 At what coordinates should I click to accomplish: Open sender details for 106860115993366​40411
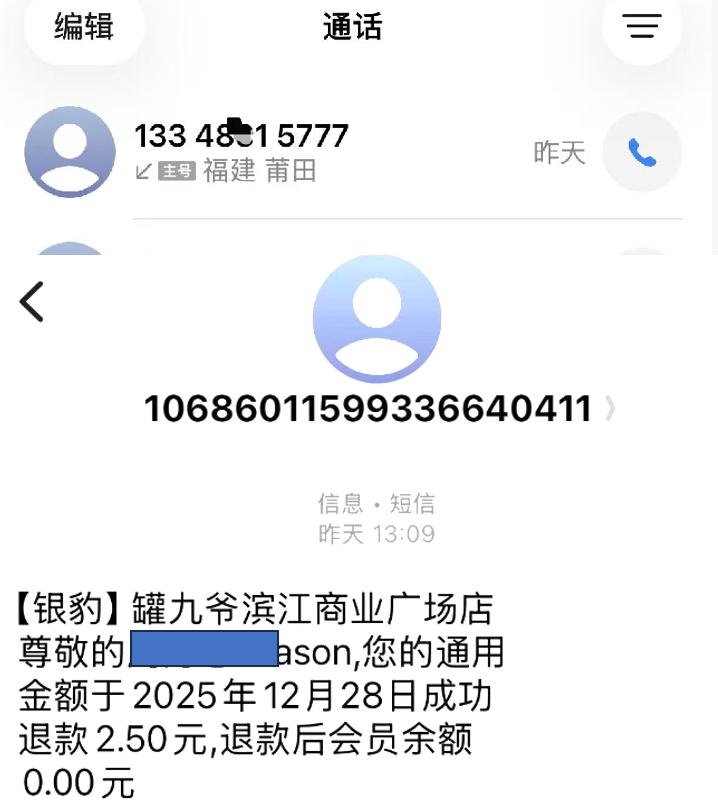pos(380,408)
